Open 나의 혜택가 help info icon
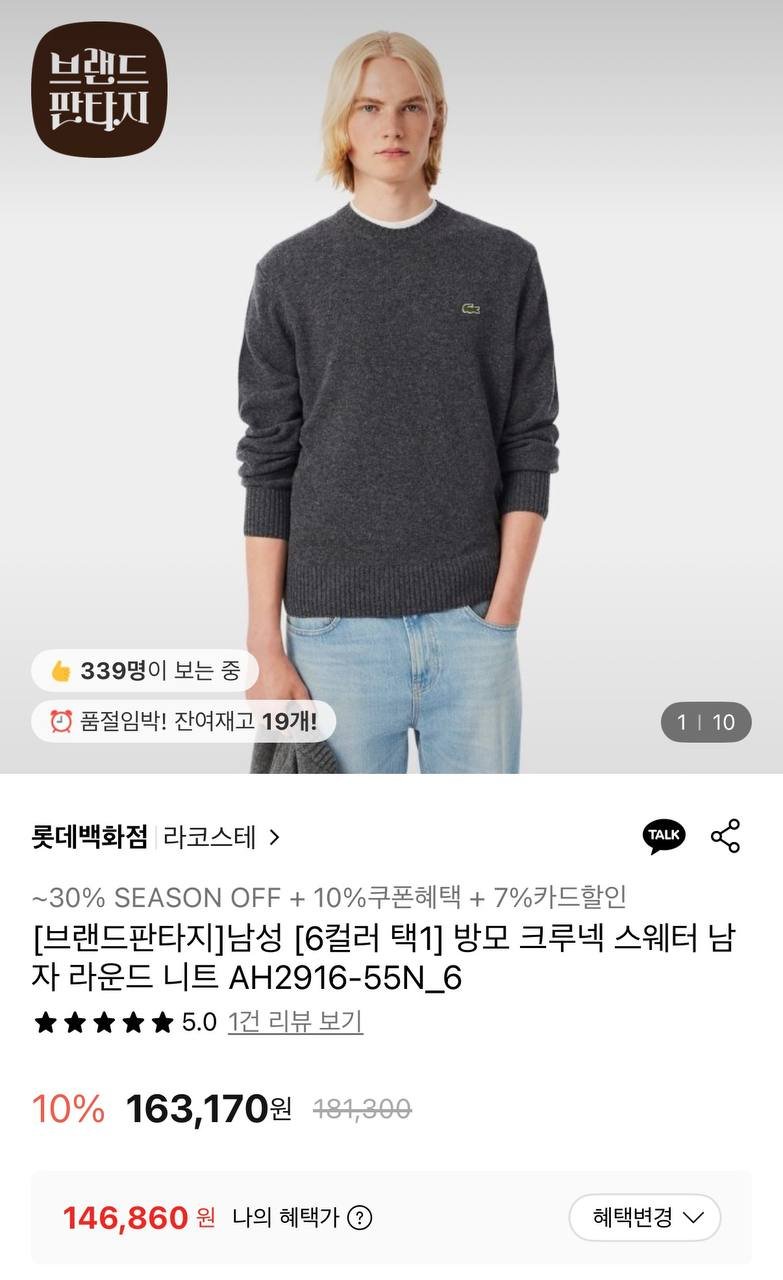Viewport: 783px width, 1280px height. point(359,1218)
